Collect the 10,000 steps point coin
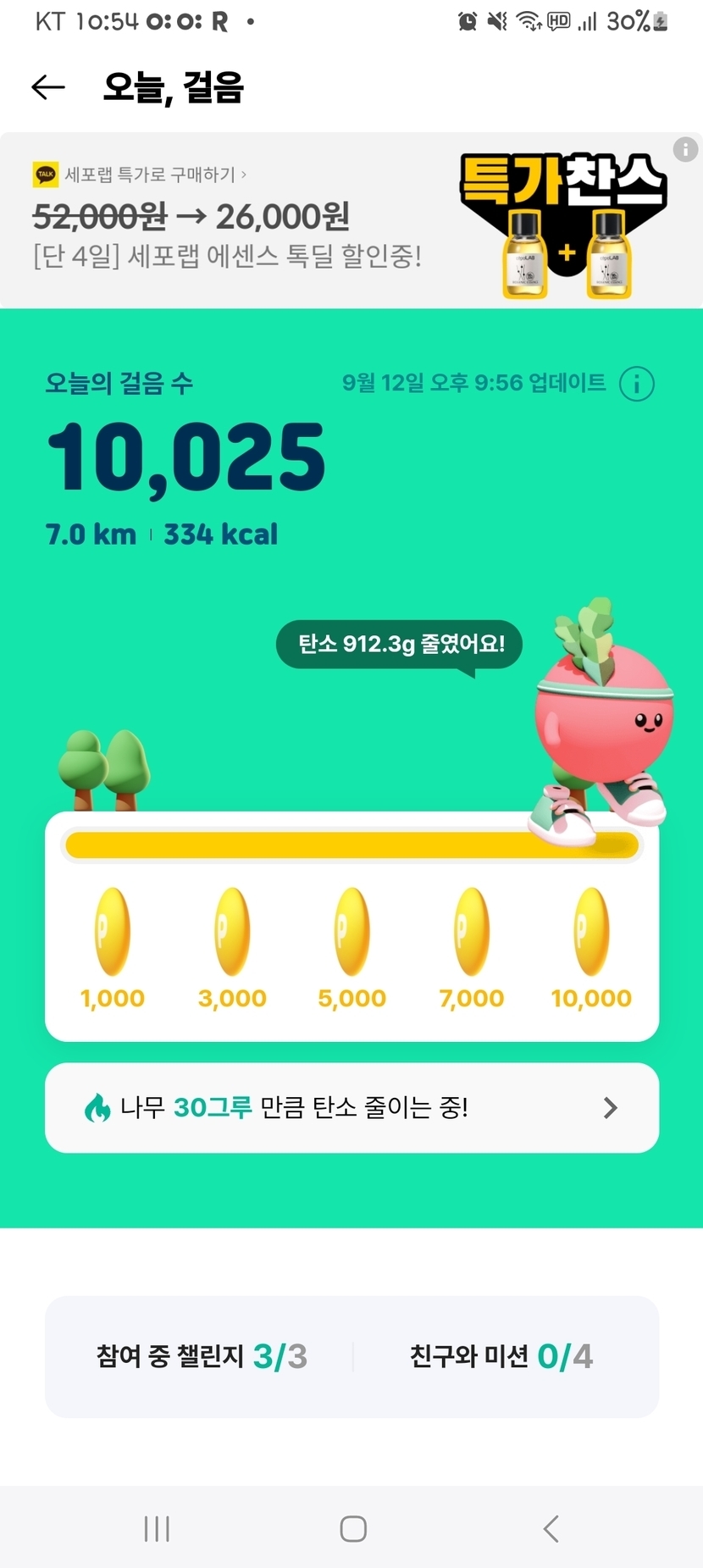The width and height of the screenshot is (703, 1568). pyautogui.click(x=591, y=932)
